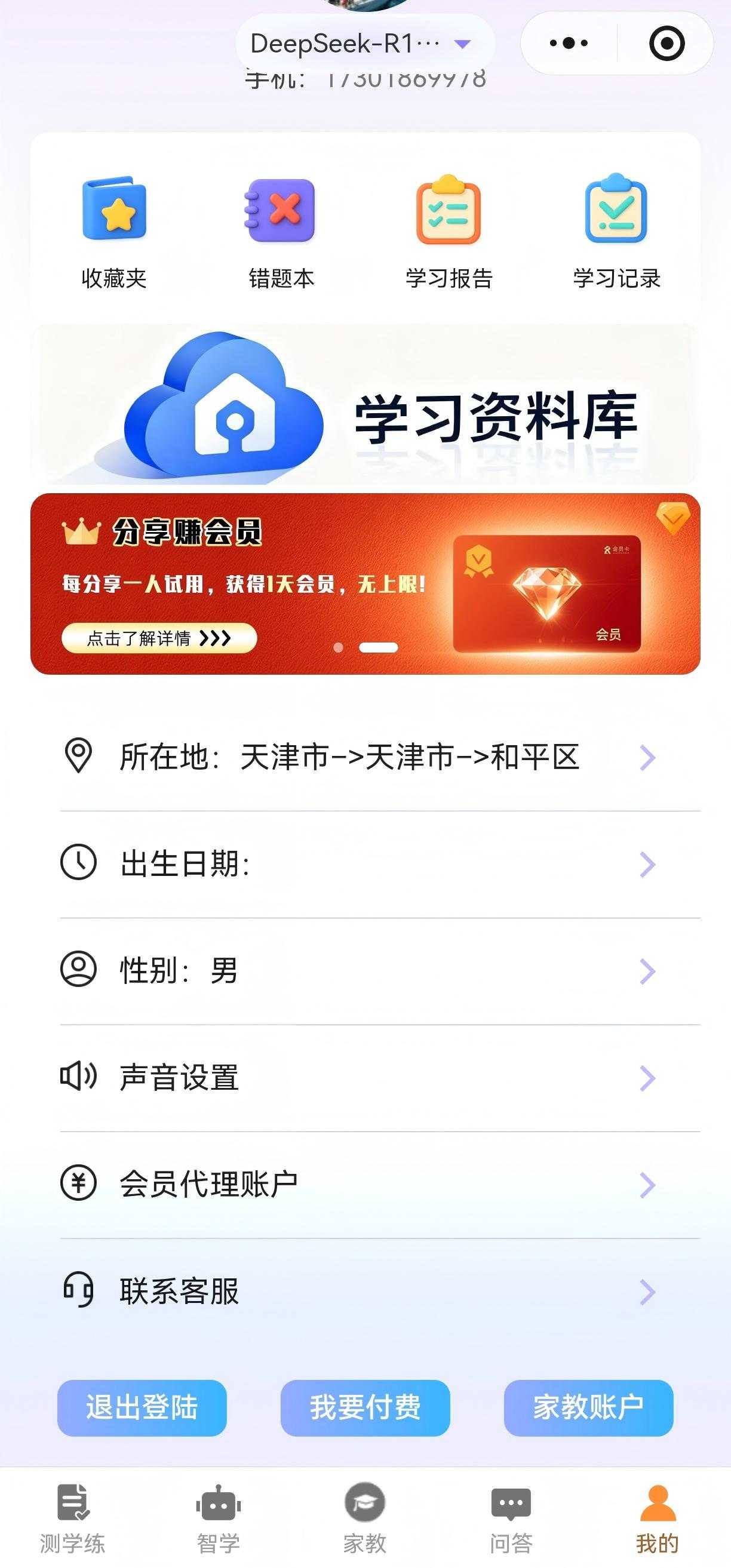Log out with 退出登陆 button
The width and height of the screenshot is (731, 1568).
coord(142,1407)
